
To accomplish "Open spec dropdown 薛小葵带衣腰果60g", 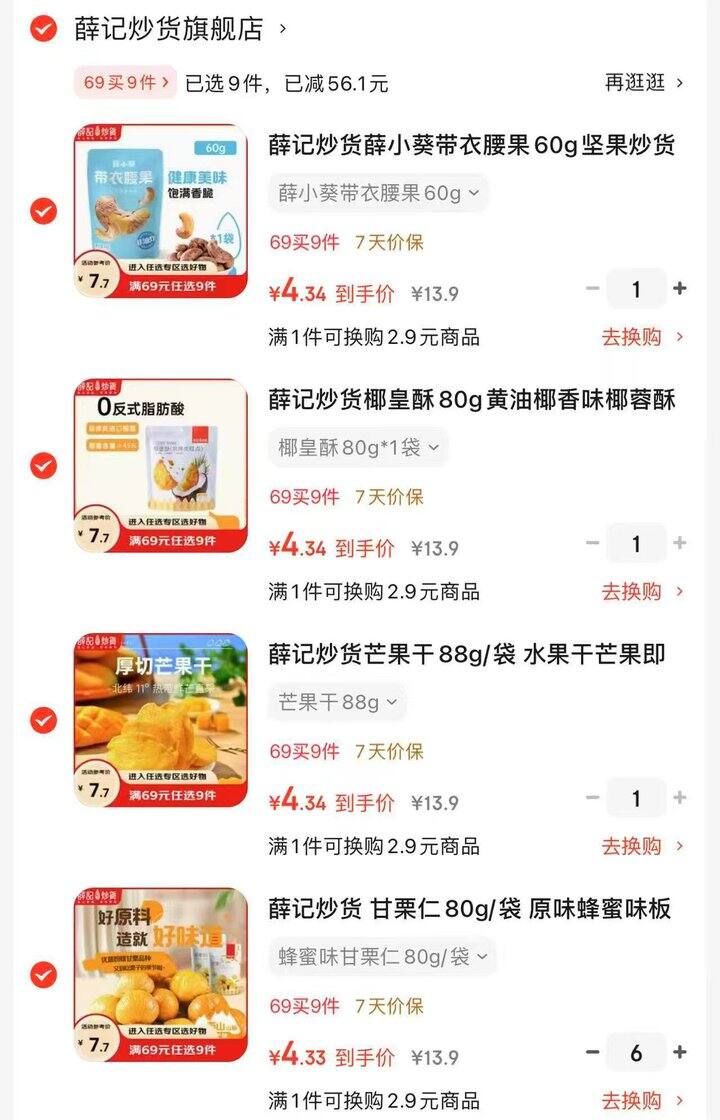I will click(x=378, y=193).
